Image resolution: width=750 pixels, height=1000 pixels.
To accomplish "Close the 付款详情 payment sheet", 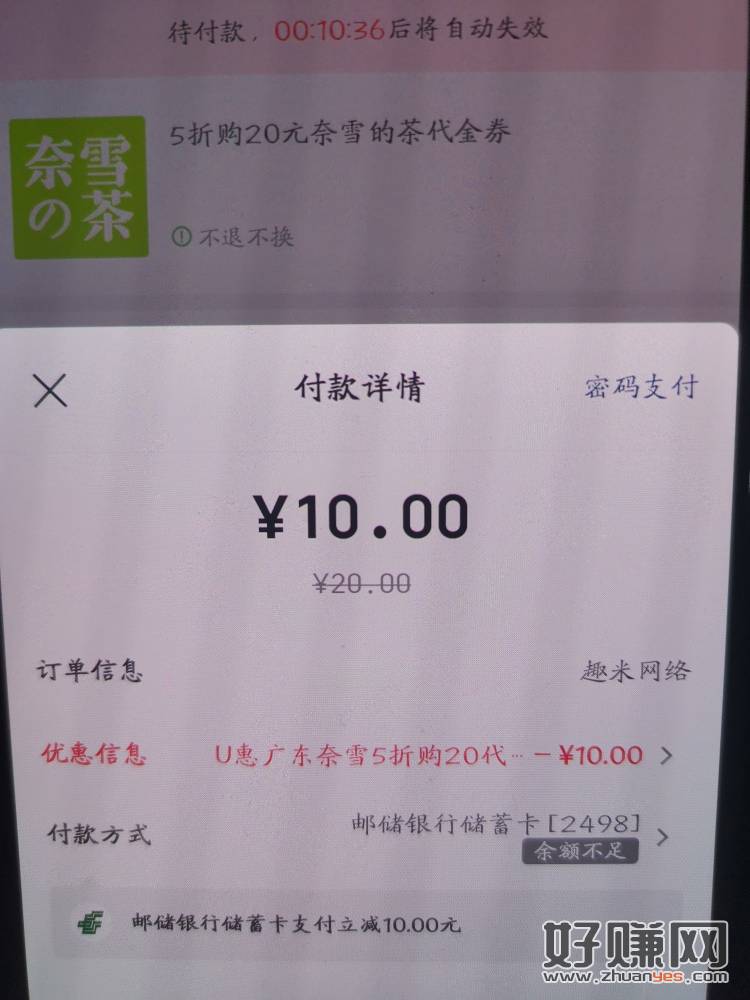I will 50,390.
